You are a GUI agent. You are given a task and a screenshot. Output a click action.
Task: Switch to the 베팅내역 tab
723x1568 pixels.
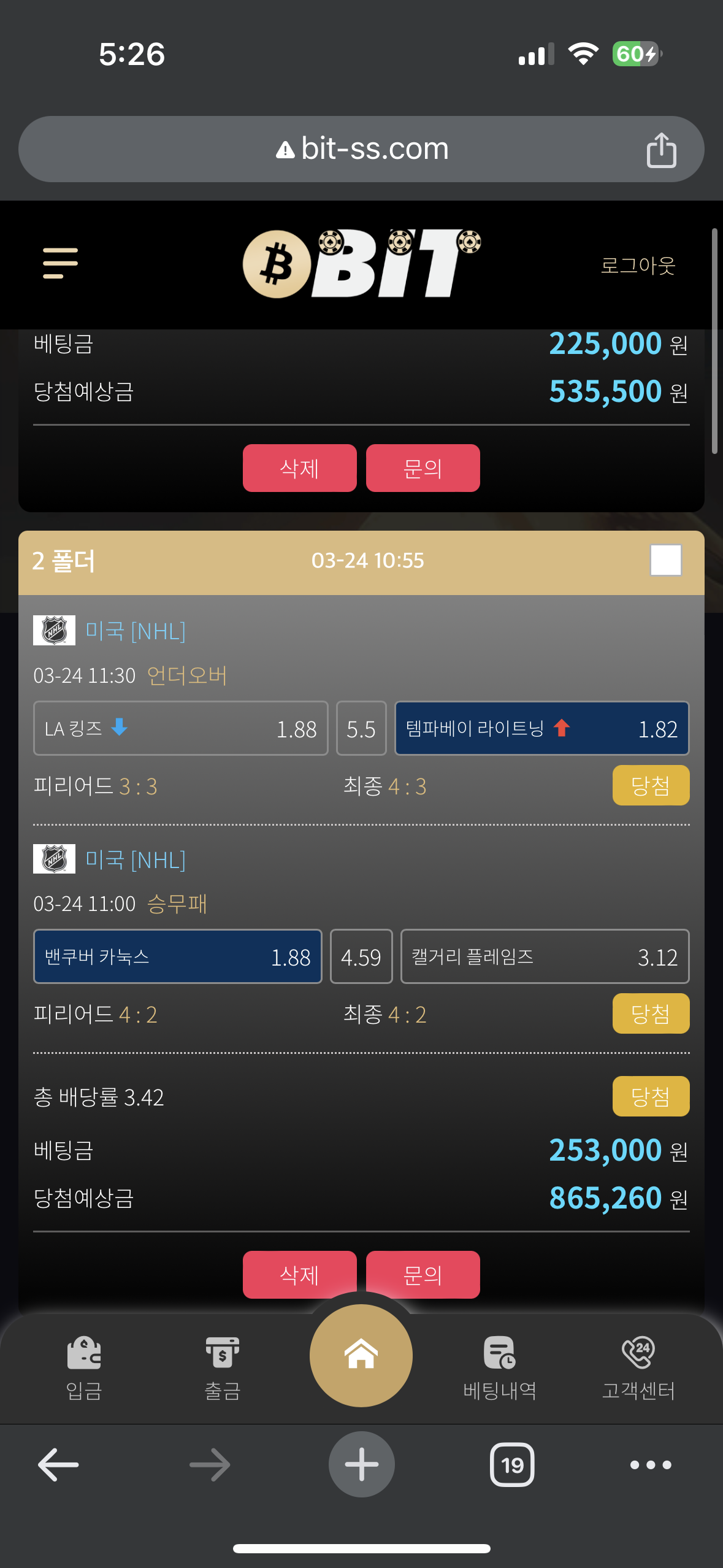point(500,1368)
